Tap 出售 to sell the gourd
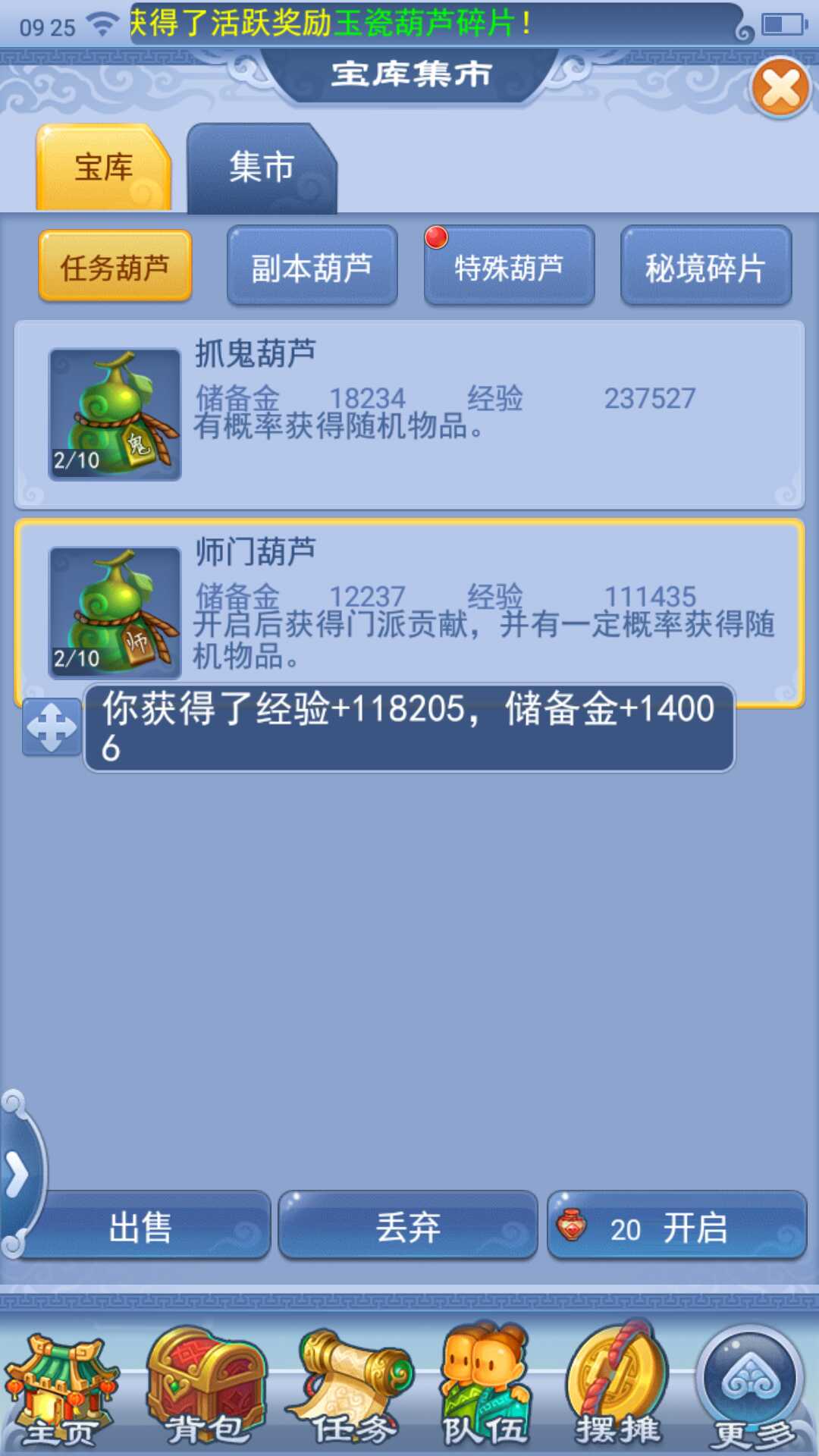This screenshot has height=1456, width=819. (142, 1226)
